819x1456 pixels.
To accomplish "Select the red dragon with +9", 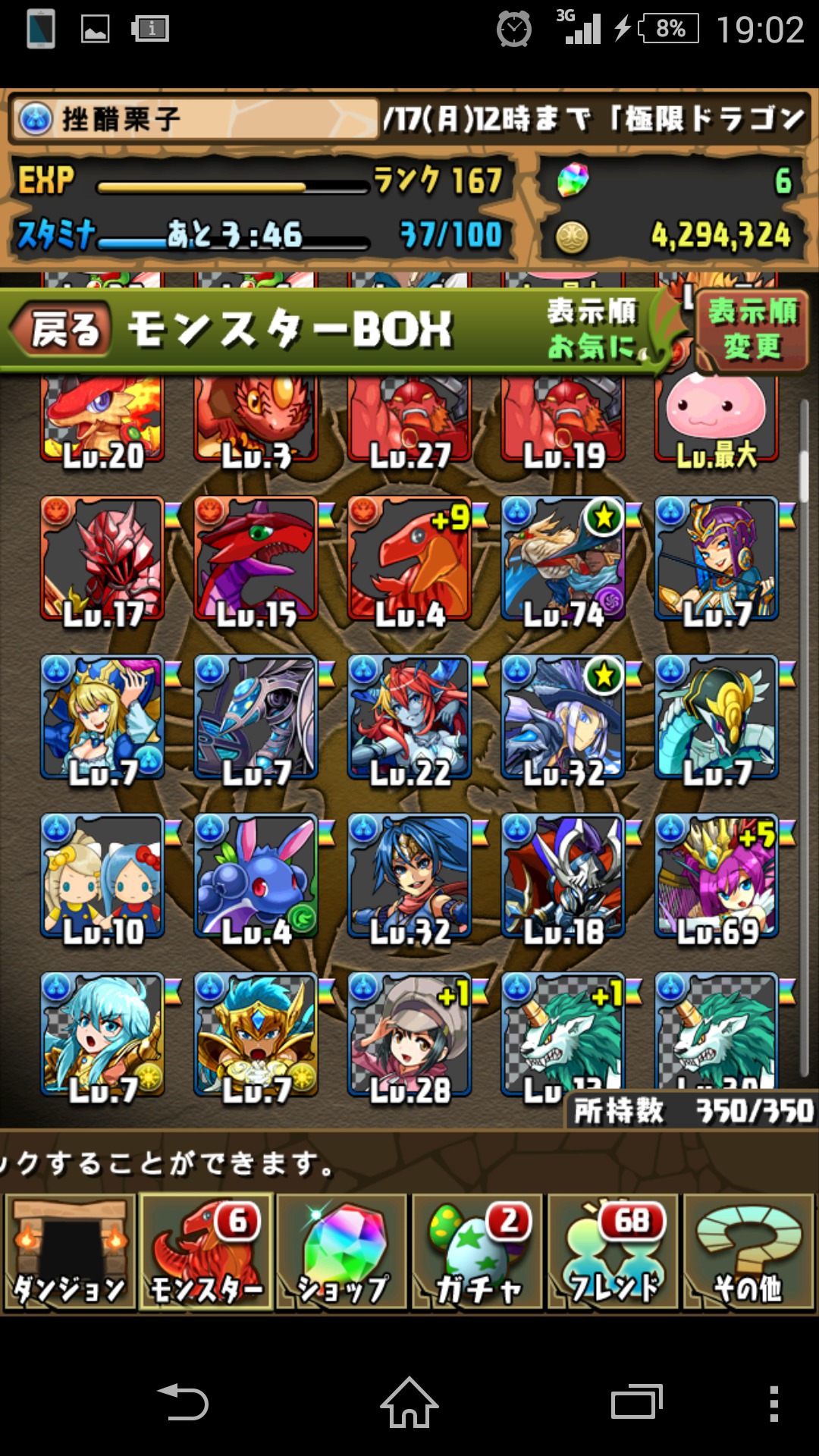I will 409,560.
